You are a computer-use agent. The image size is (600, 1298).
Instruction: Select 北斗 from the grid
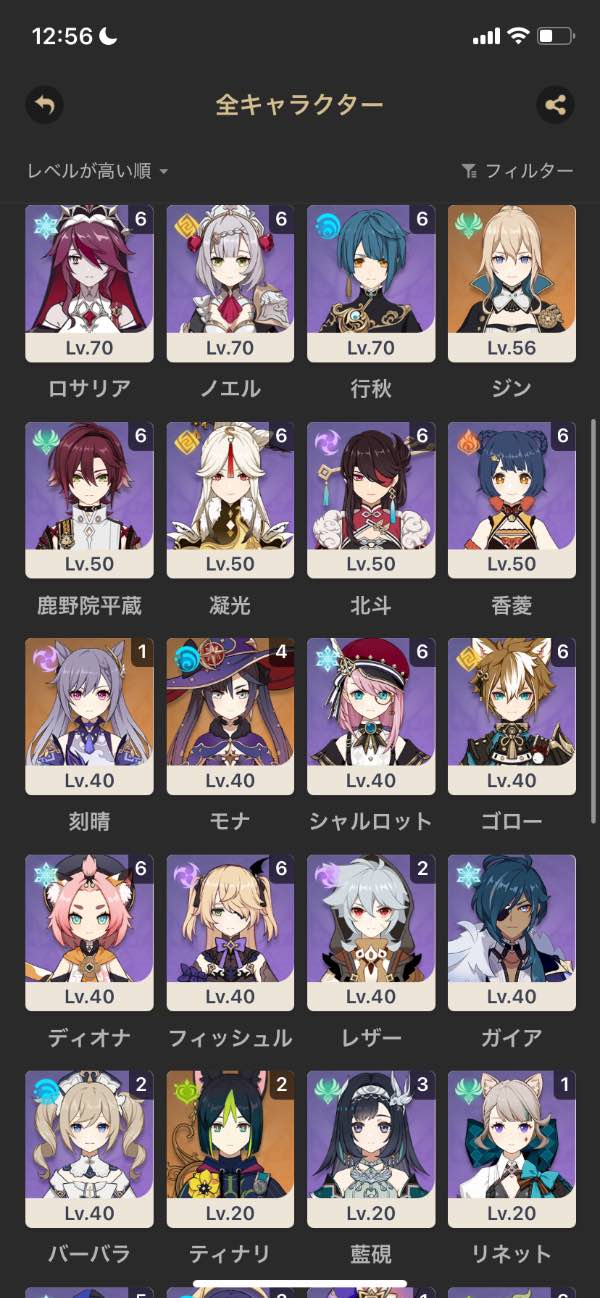point(371,499)
